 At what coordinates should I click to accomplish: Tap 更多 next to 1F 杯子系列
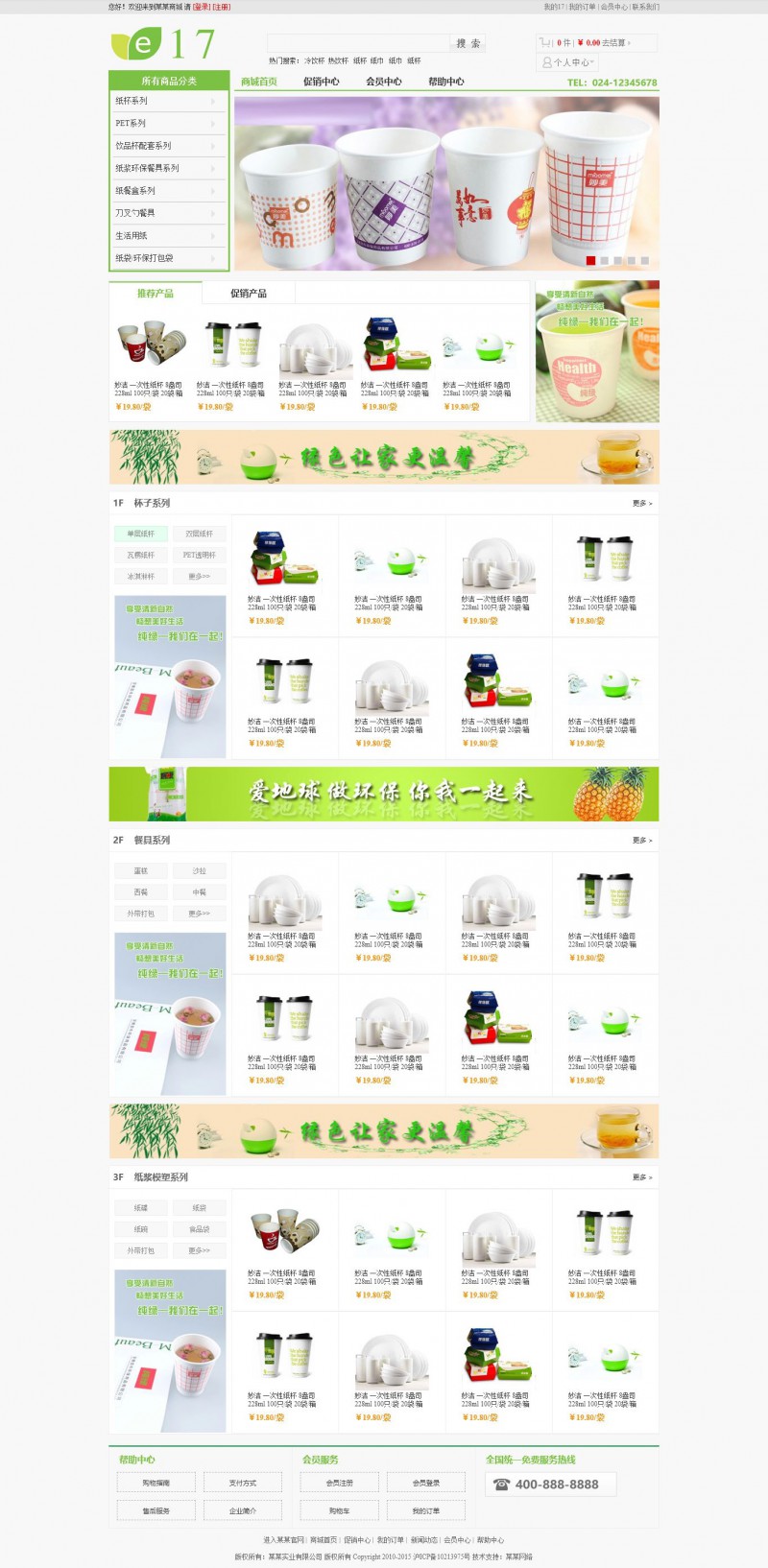(641, 503)
